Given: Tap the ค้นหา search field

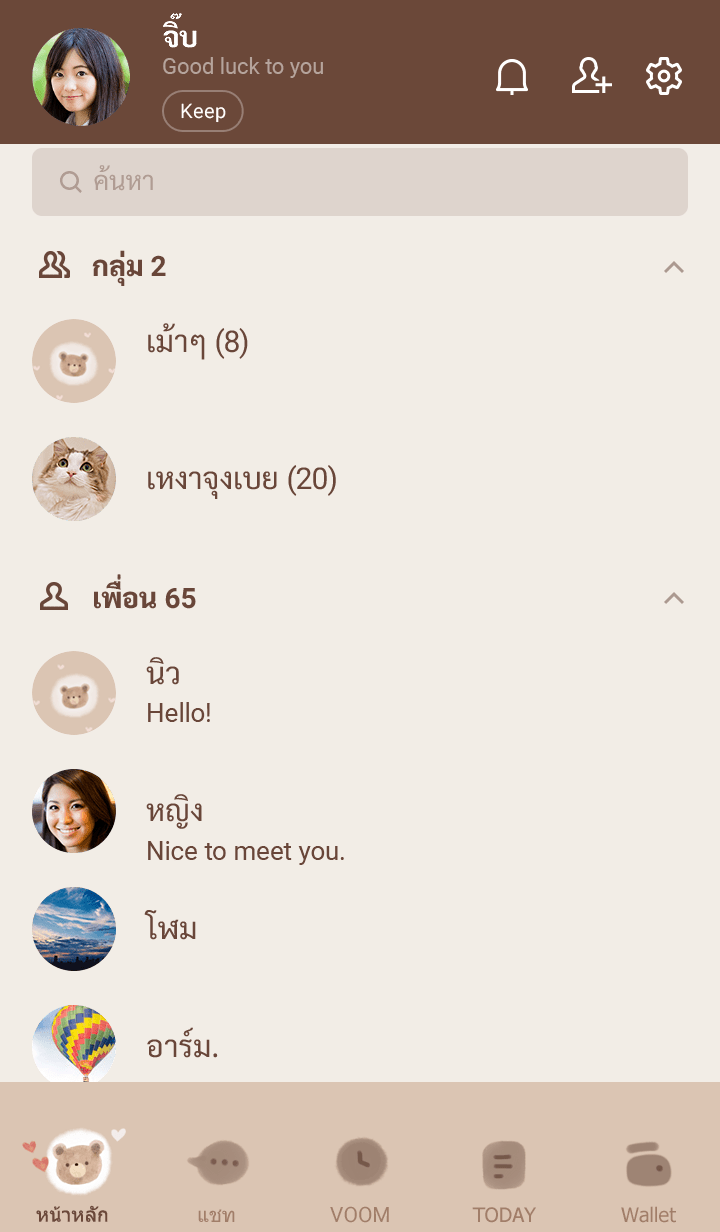Looking at the screenshot, I should pos(360,182).
